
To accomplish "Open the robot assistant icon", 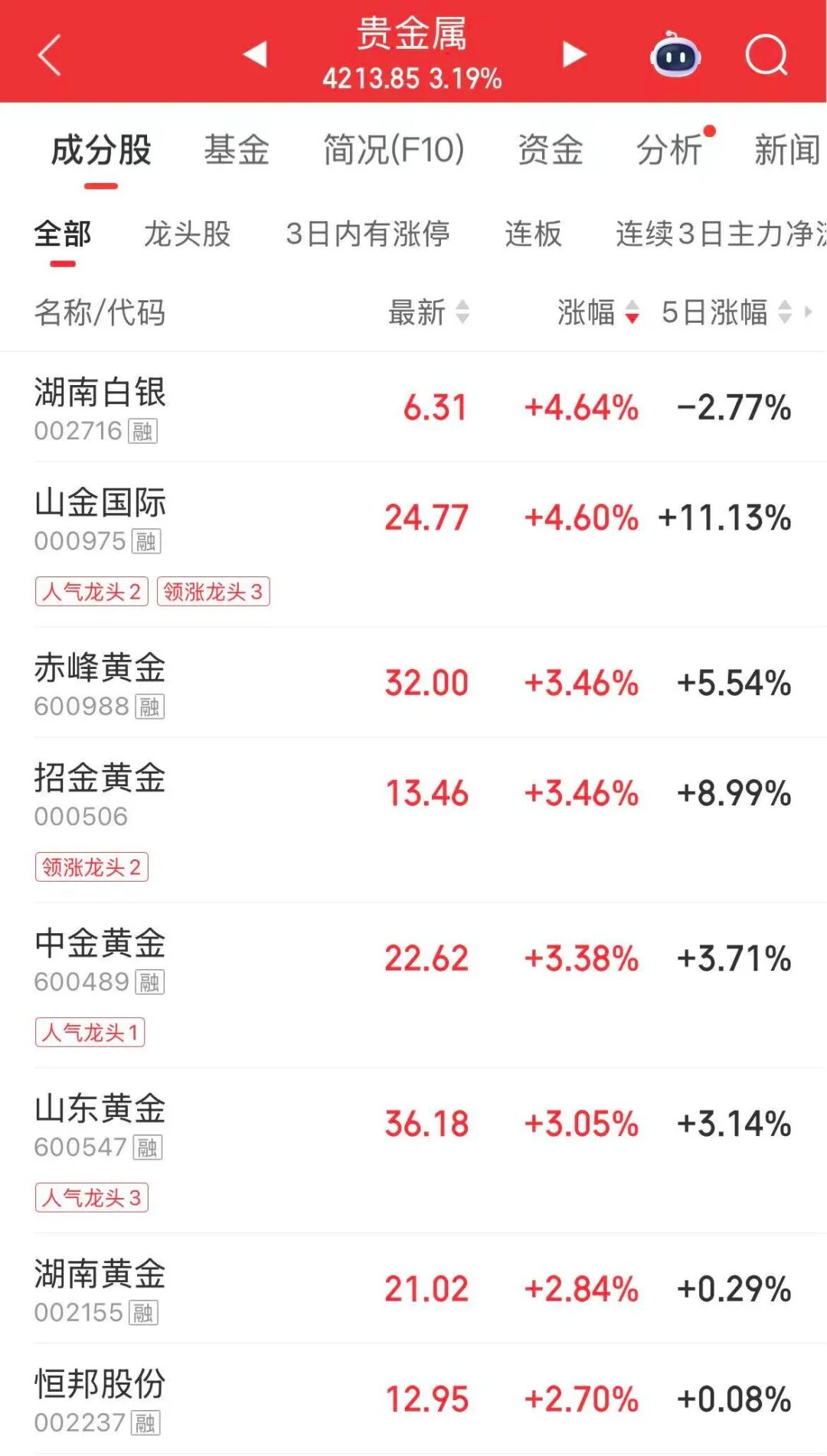I will [675, 55].
